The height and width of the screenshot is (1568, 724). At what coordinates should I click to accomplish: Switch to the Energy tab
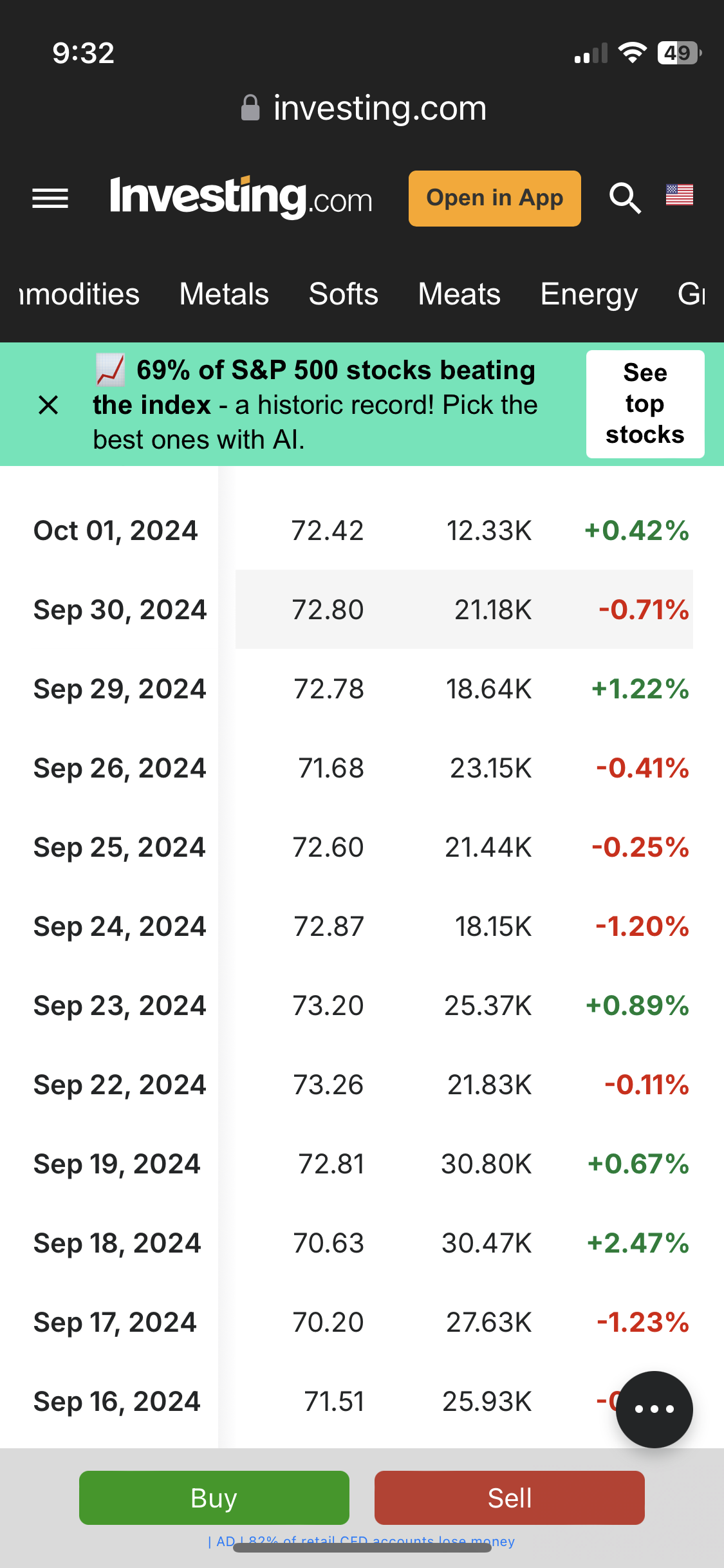coord(589,295)
